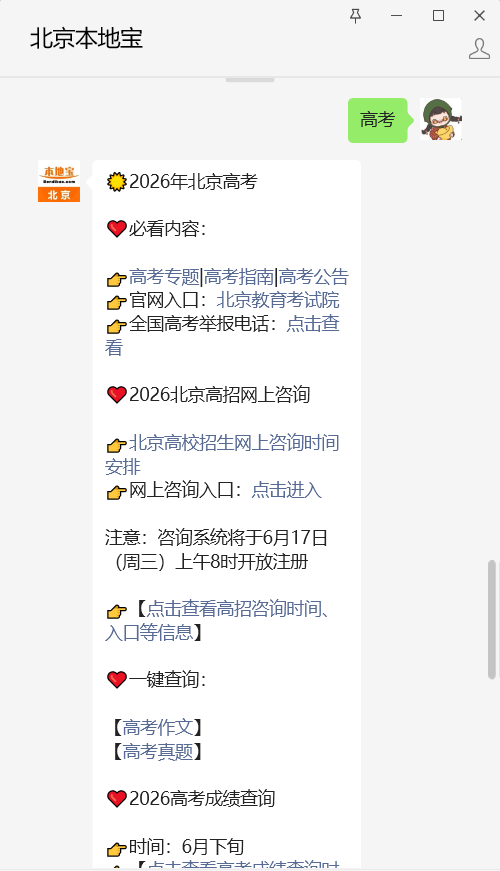Open the 高考指南 link
The height and width of the screenshot is (871, 500).
pos(239,277)
